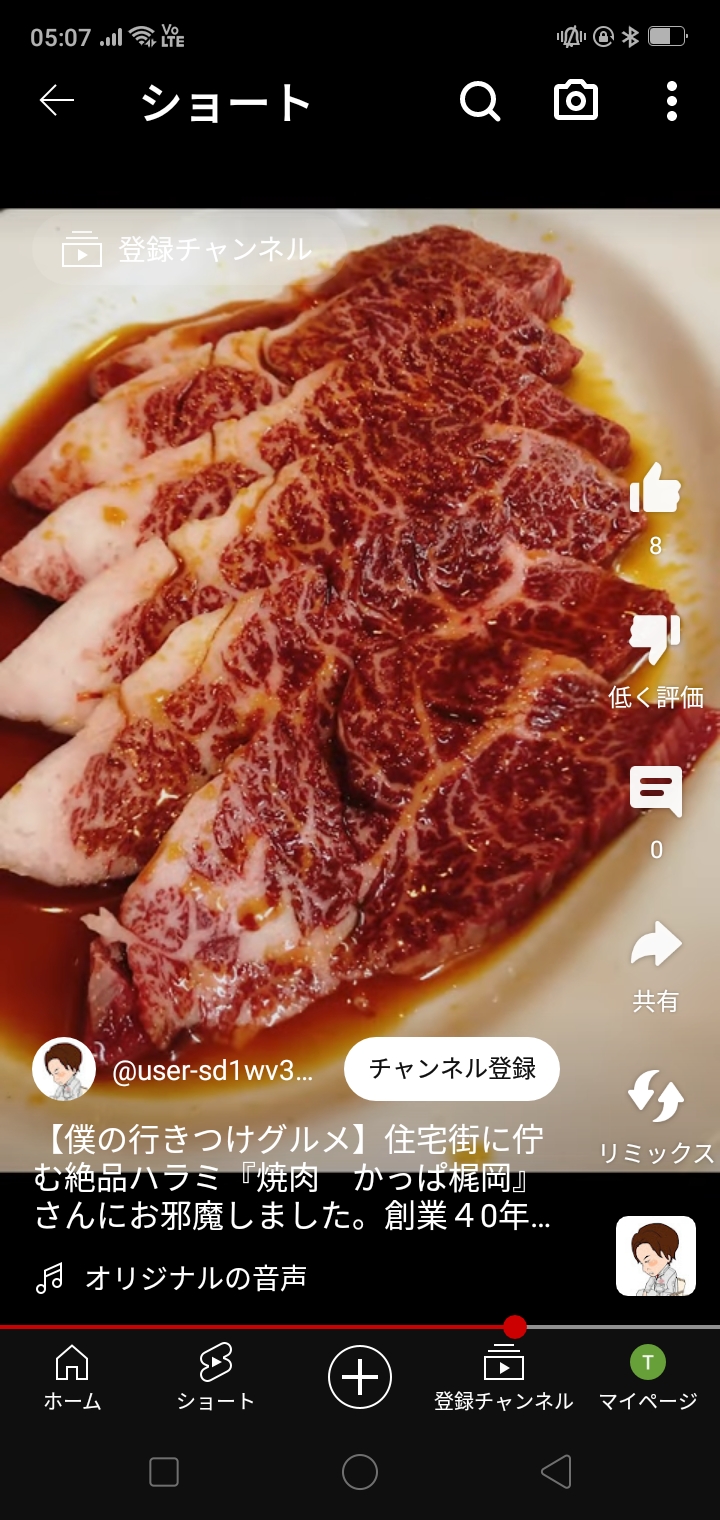Remix this Short with リミックス
720x1520 pixels.
655,1098
